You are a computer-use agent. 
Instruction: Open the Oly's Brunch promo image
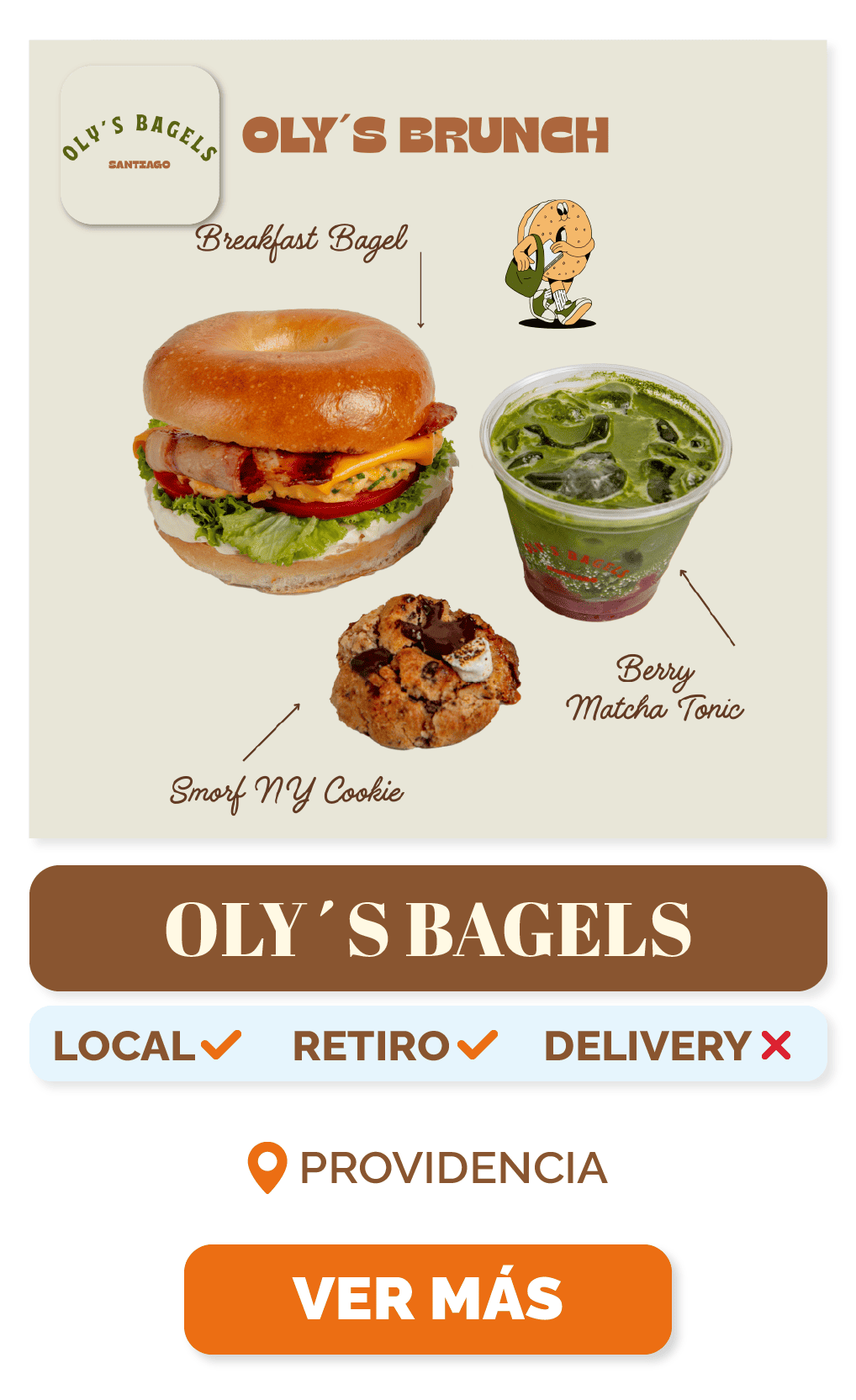click(x=427, y=438)
